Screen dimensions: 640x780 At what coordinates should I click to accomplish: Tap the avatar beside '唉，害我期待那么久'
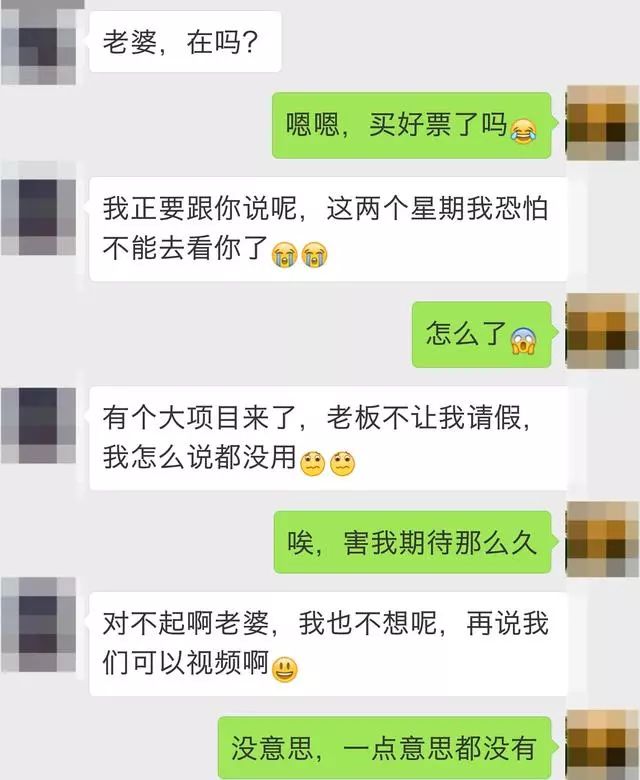click(602, 540)
